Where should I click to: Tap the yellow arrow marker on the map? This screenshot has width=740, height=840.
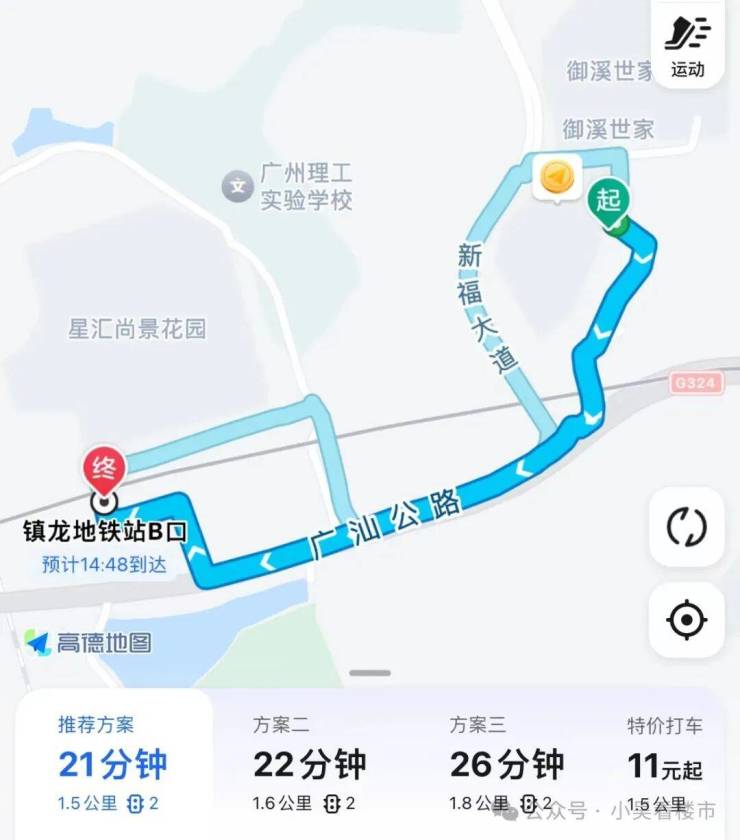555,179
